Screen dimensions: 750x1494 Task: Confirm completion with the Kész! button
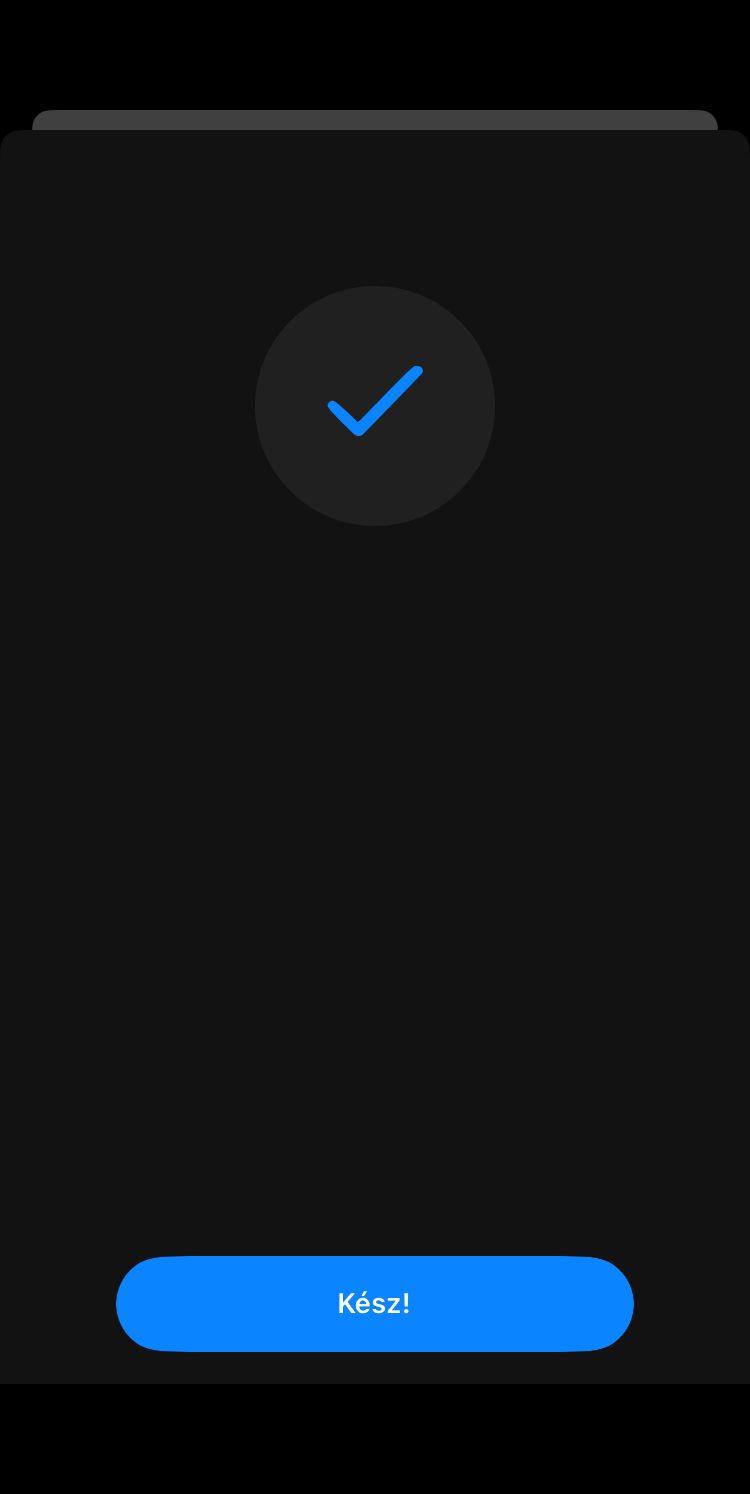pyautogui.click(x=375, y=1303)
